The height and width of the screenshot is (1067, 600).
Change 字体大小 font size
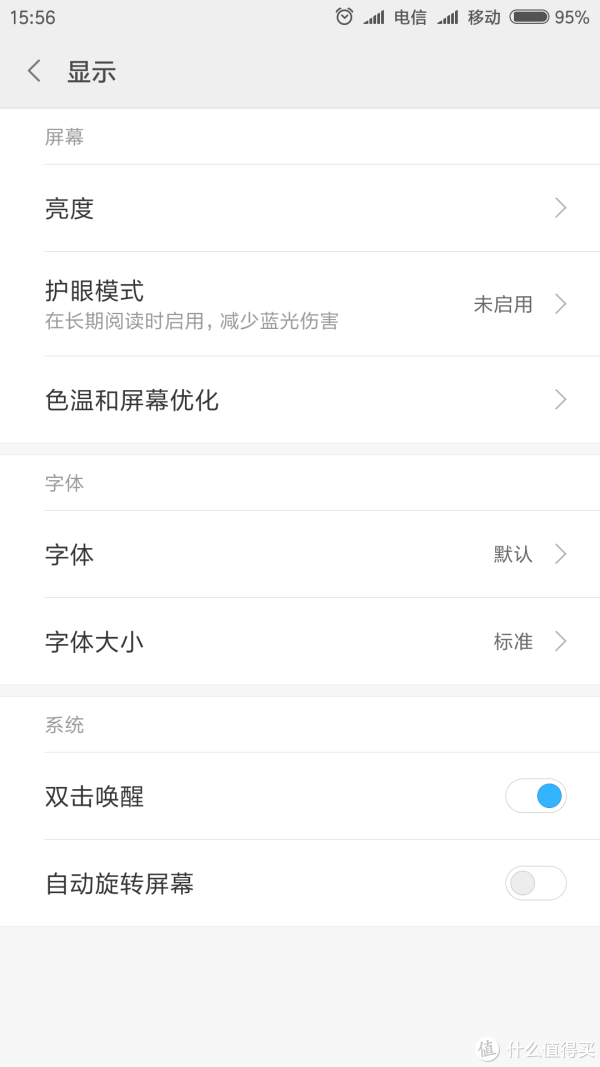pos(300,641)
